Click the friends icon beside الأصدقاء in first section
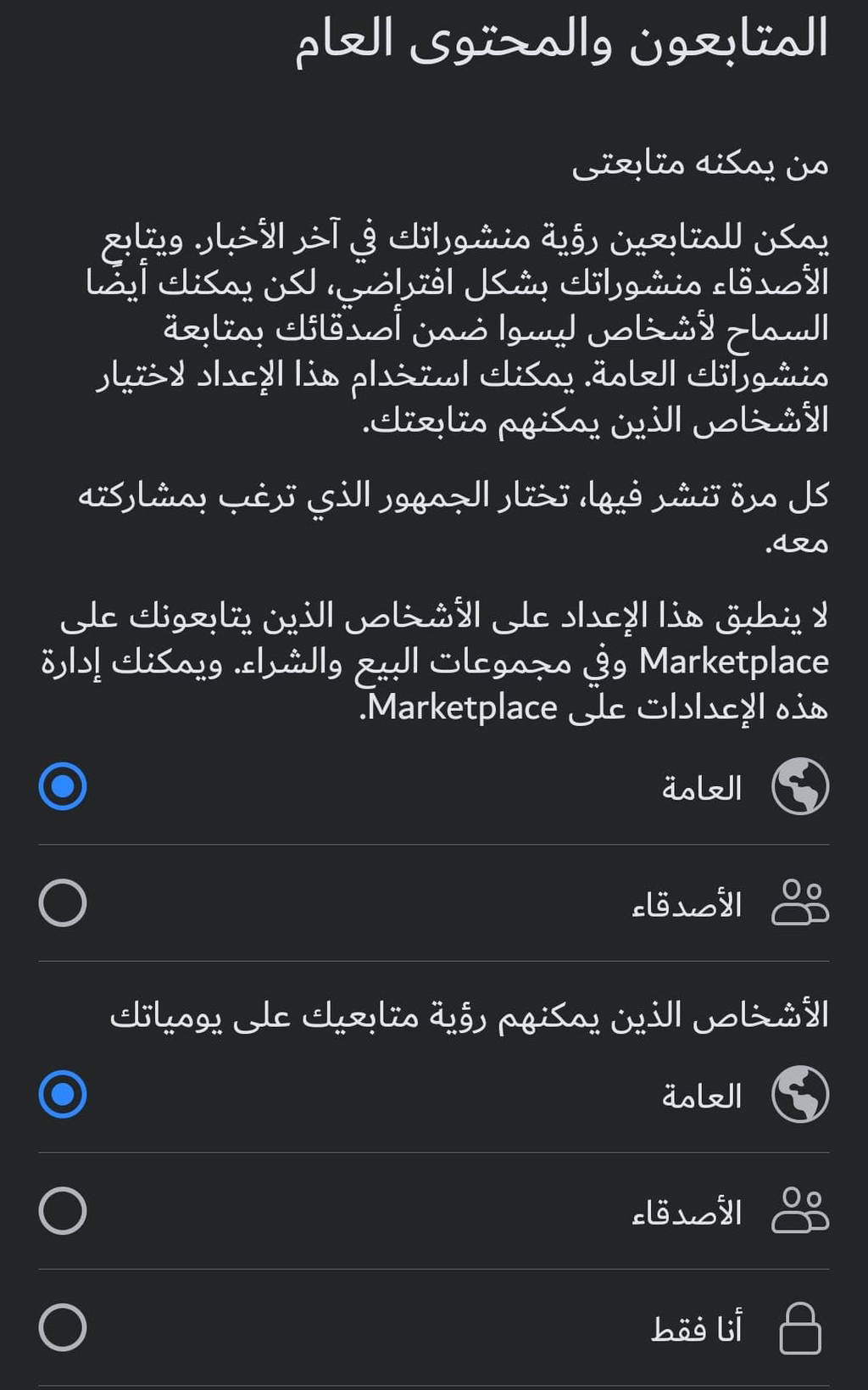 800,904
